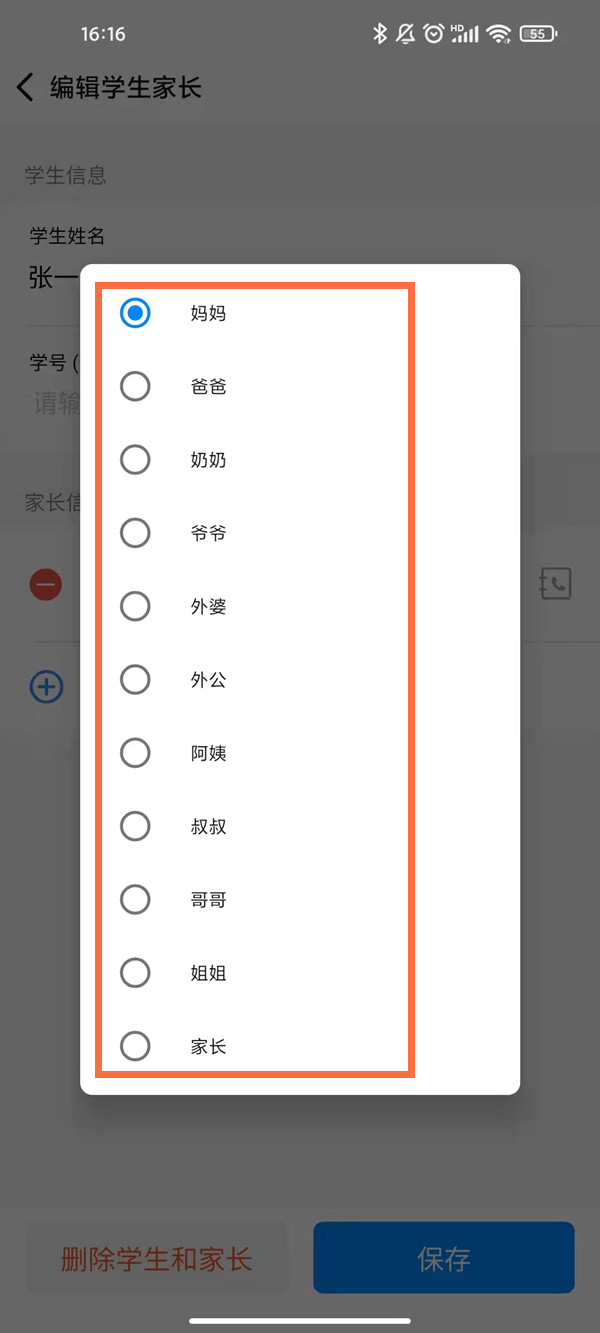Choose 爸爸 as the relationship
The height and width of the screenshot is (1333, 600).
135,386
